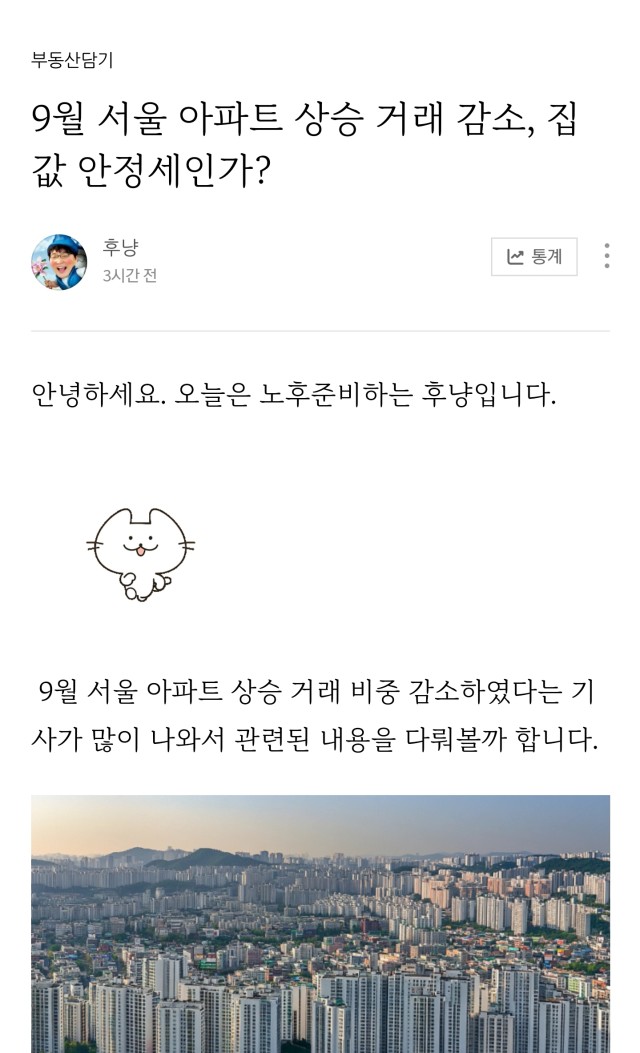View author 후냥's profile picture
Screen dimensions: 640x1053
[x=59, y=262]
